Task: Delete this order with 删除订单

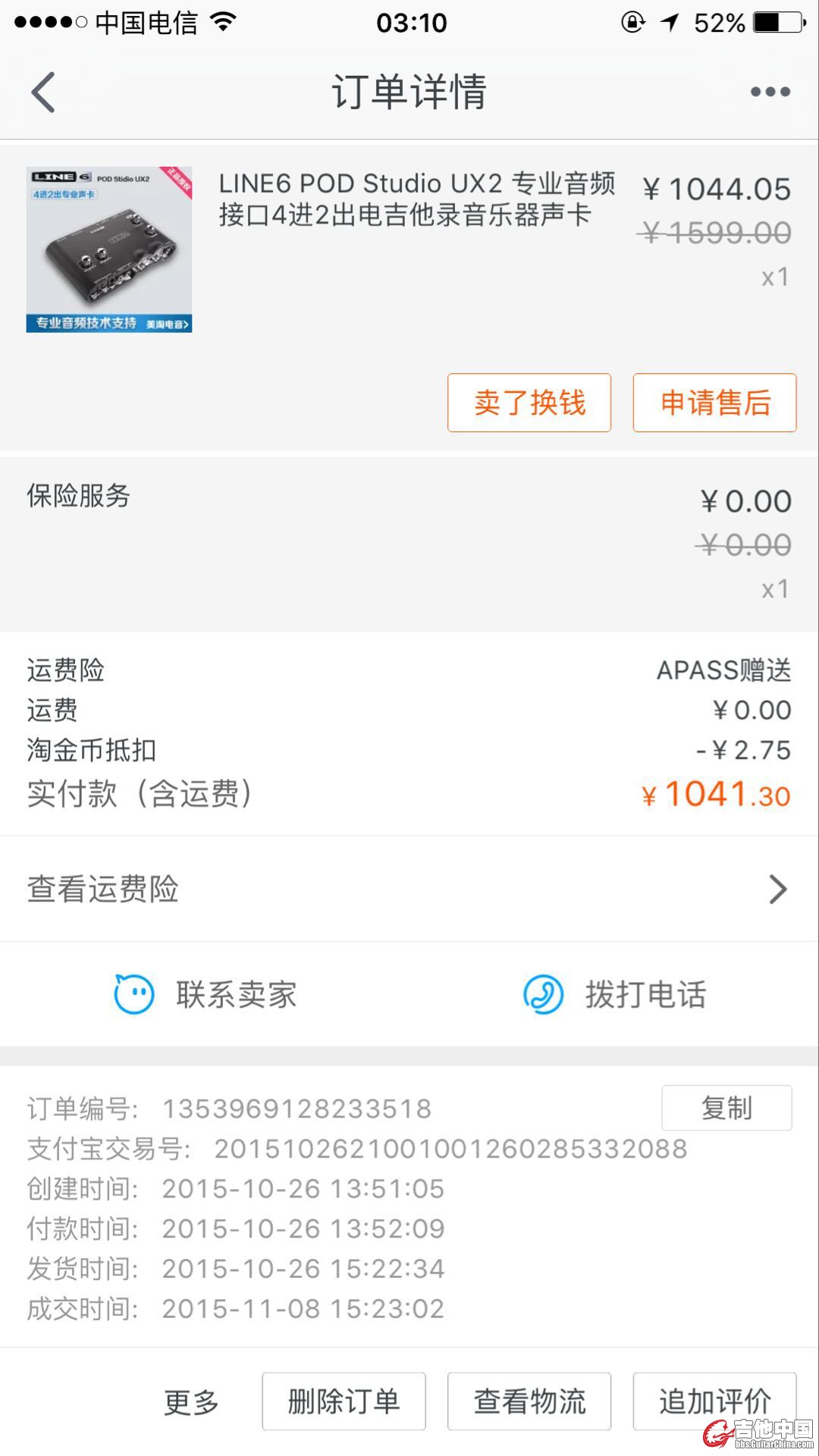Action: point(344,1401)
